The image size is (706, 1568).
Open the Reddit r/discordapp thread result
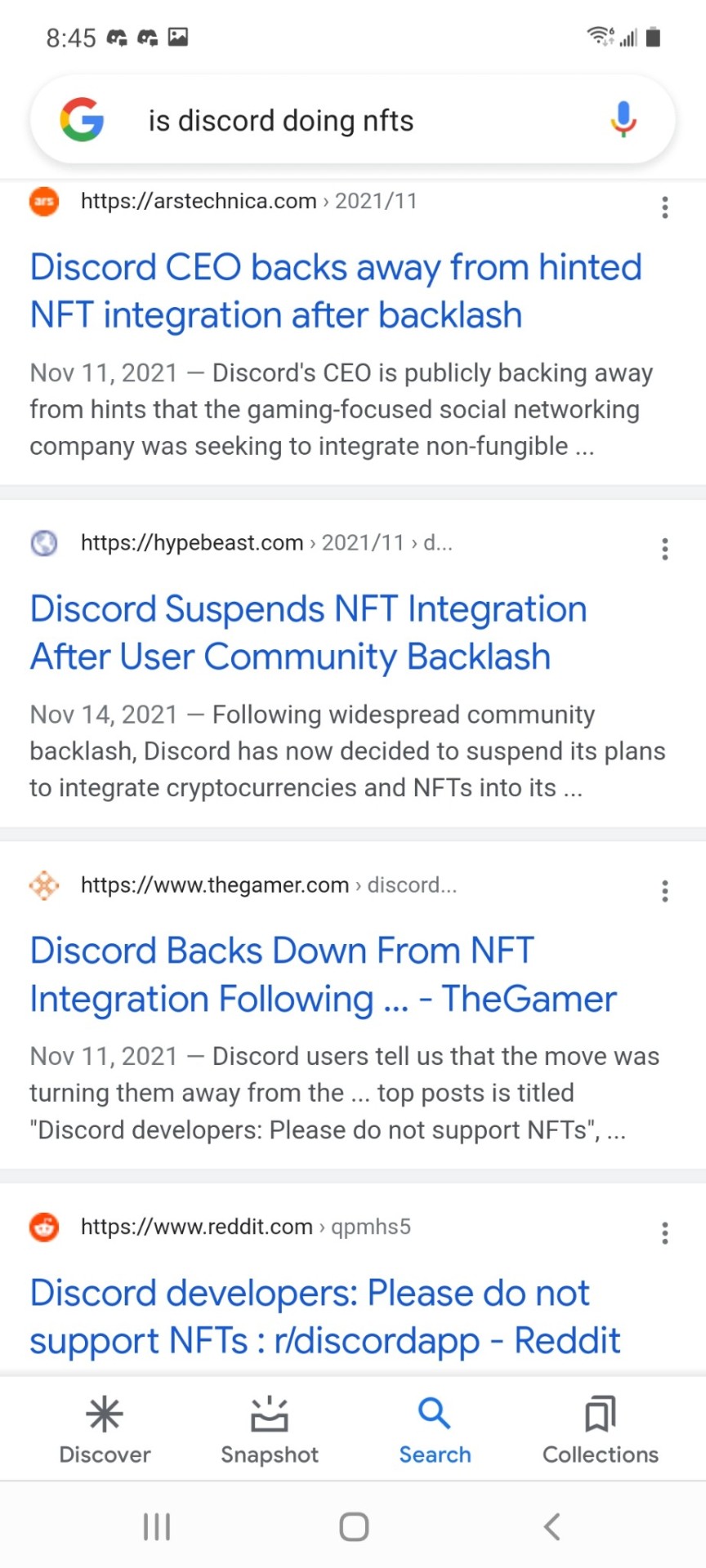pyautogui.click(x=324, y=1316)
